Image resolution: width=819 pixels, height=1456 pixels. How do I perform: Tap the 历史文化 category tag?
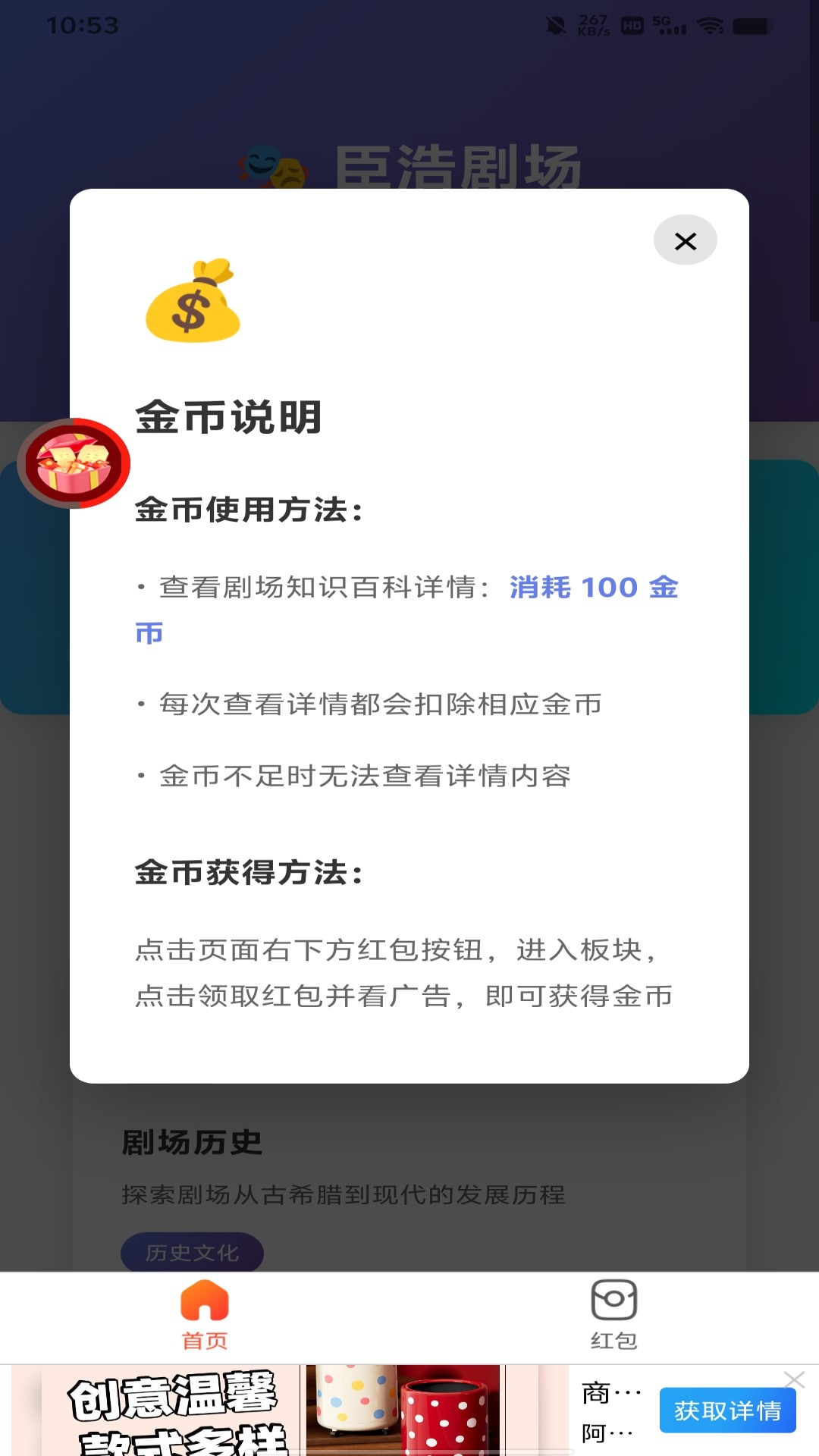tap(191, 1254)
